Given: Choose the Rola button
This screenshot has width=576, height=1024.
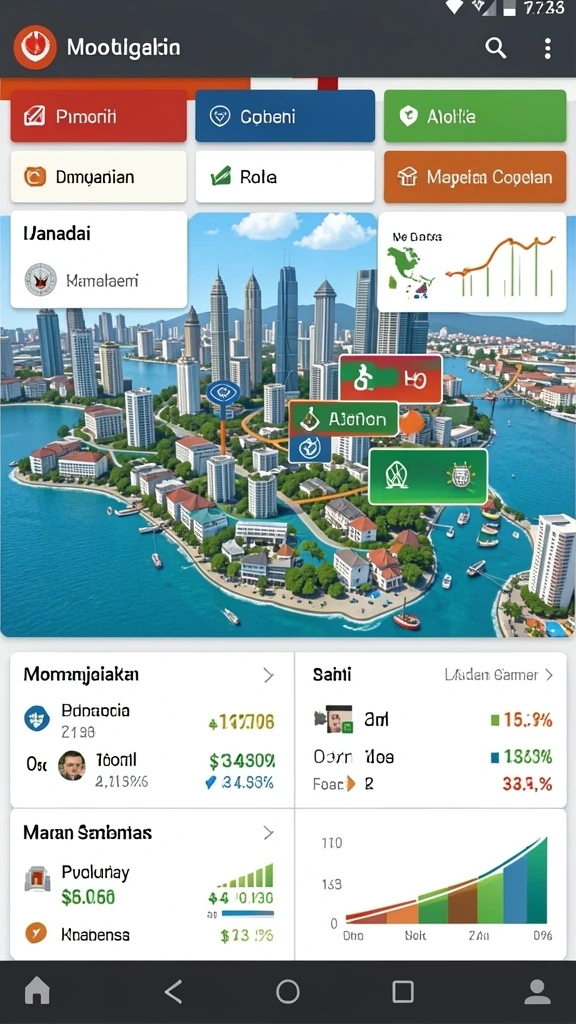Looking at the screenshot, I should pos(285,176).
